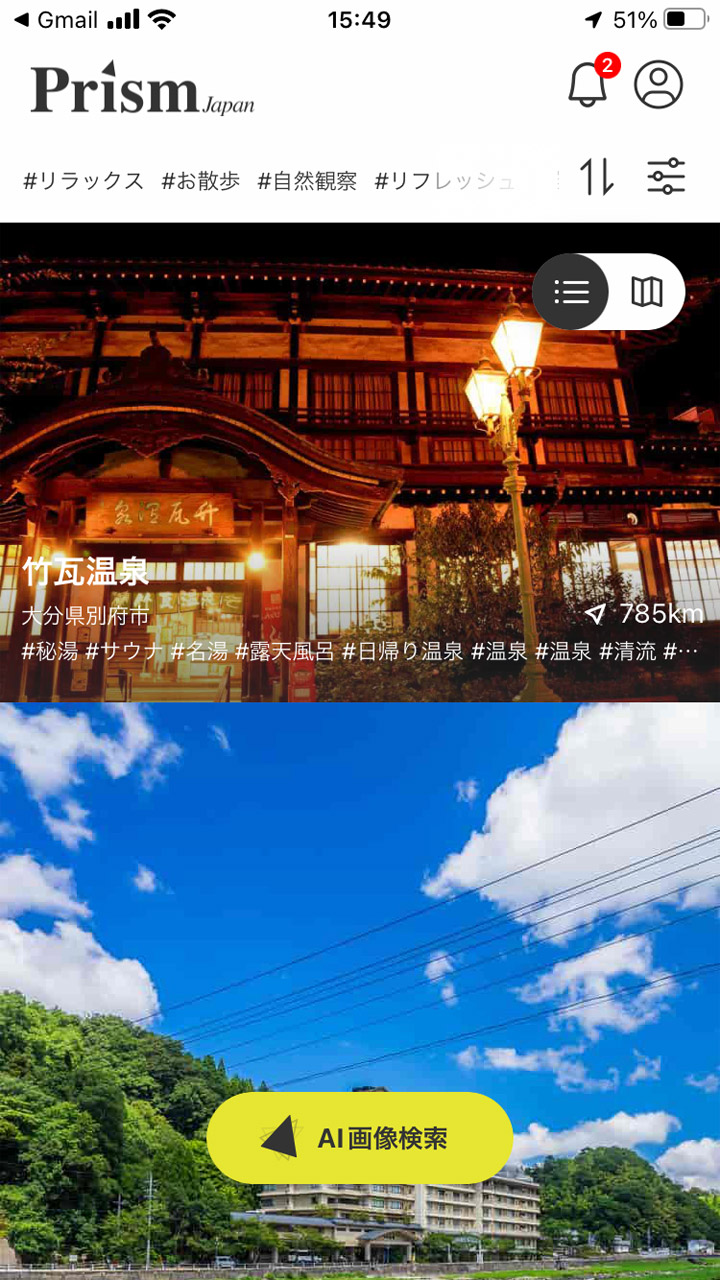Select the list view icon

[571, 292]
